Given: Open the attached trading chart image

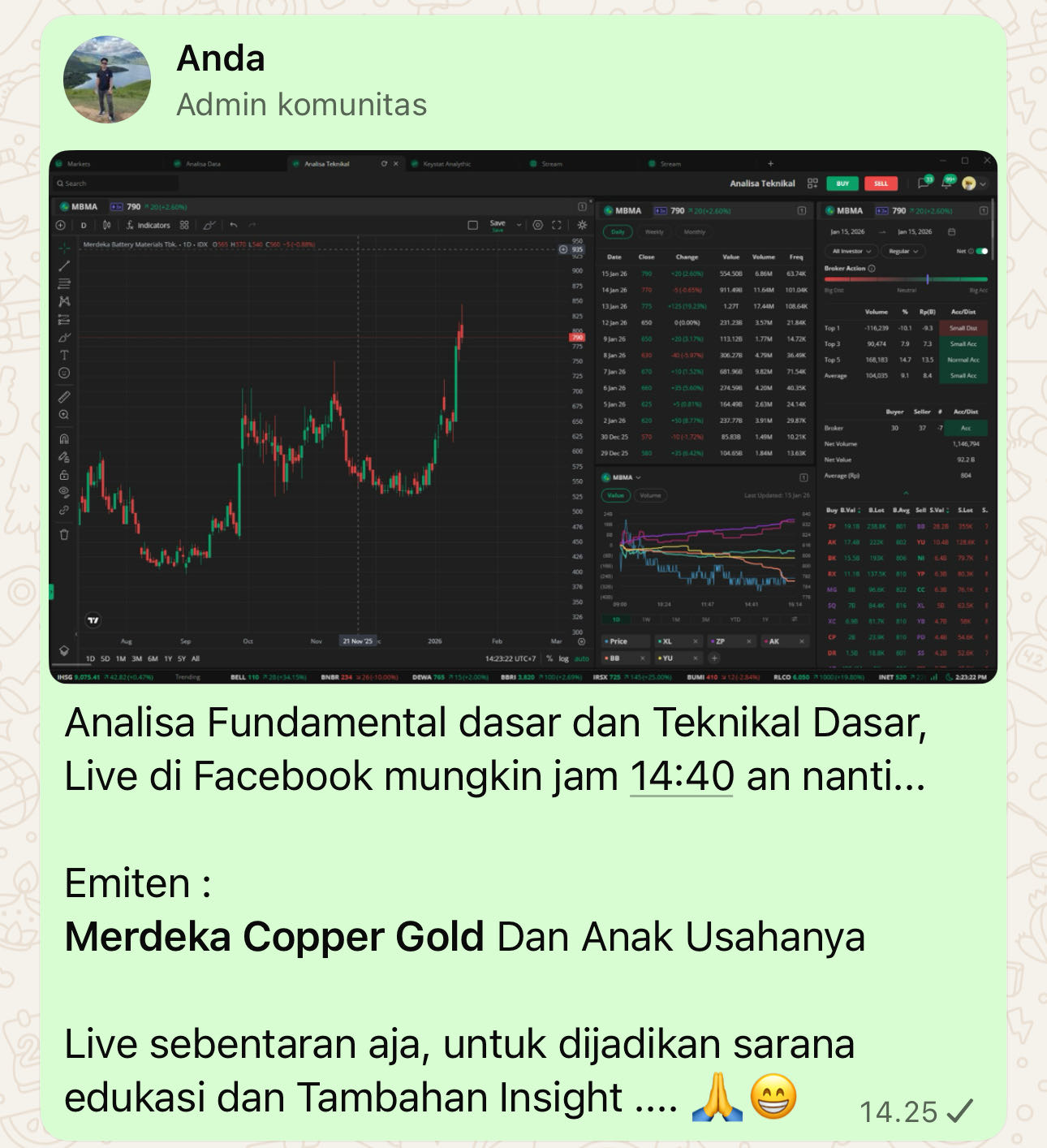Looking at the screenshot, I should coord(523,417).
